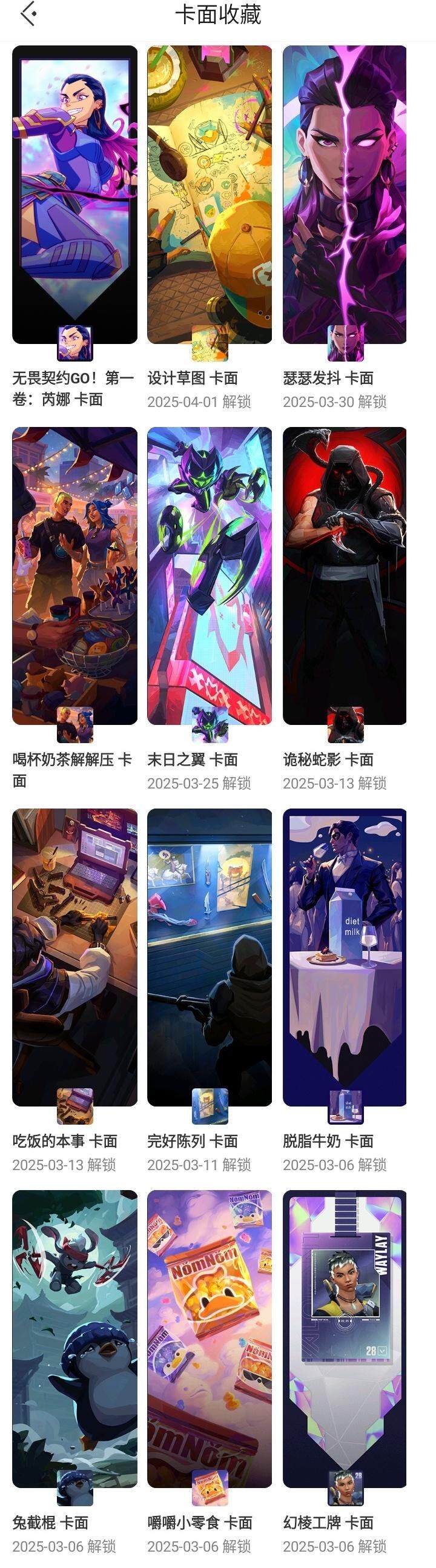Select the 脱脂牛奶 card
Viewport: 436px width, 1568px height.
pyautogui.click(x=345, y=957)
